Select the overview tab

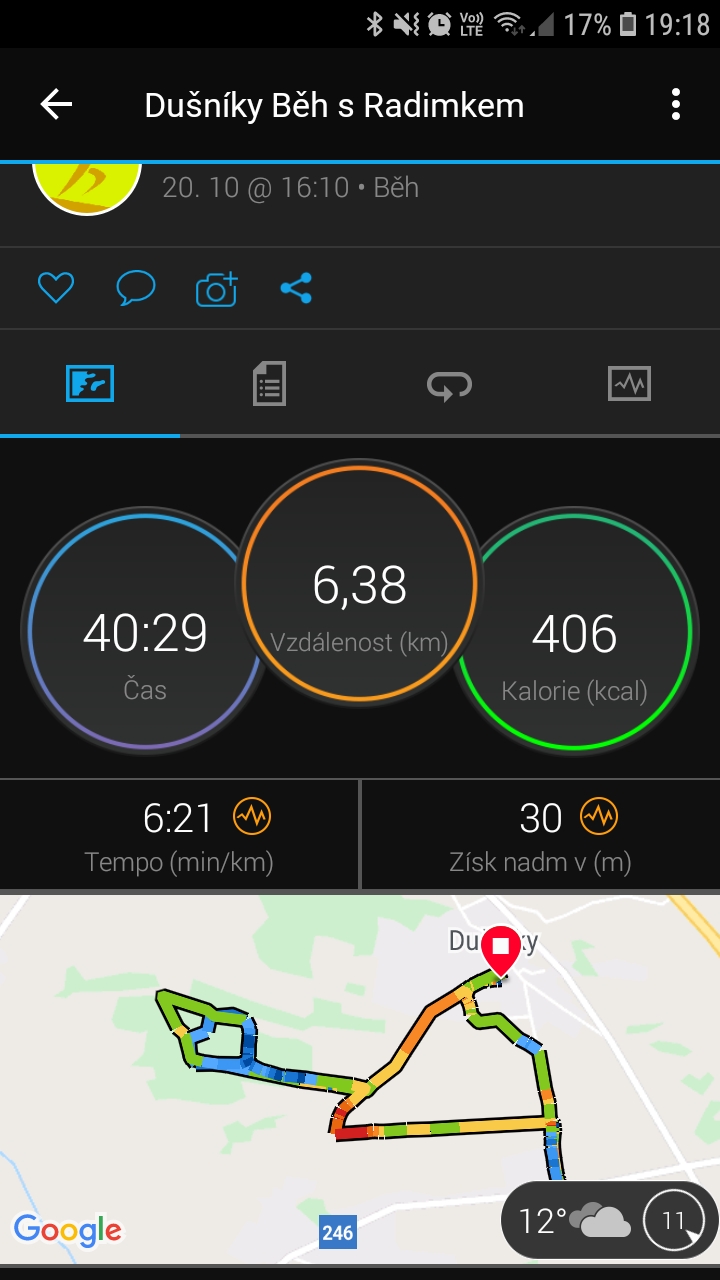(90, 384)
